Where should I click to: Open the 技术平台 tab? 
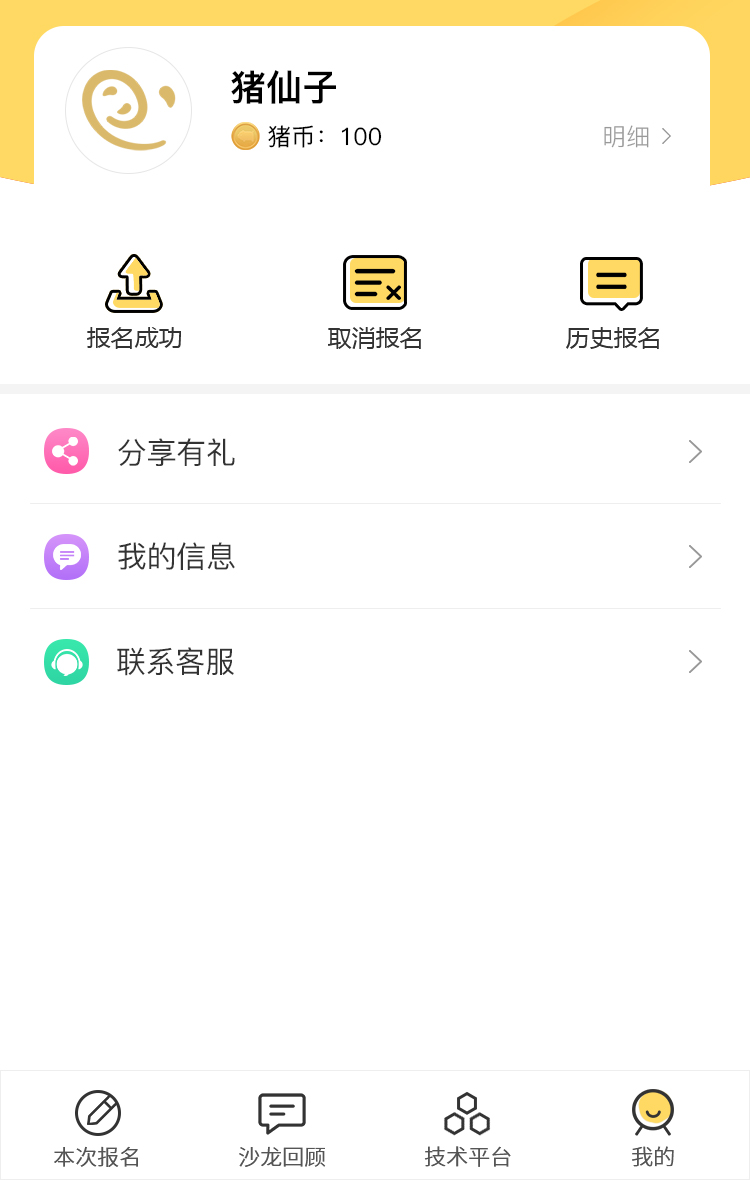[x=467, y=1128]
